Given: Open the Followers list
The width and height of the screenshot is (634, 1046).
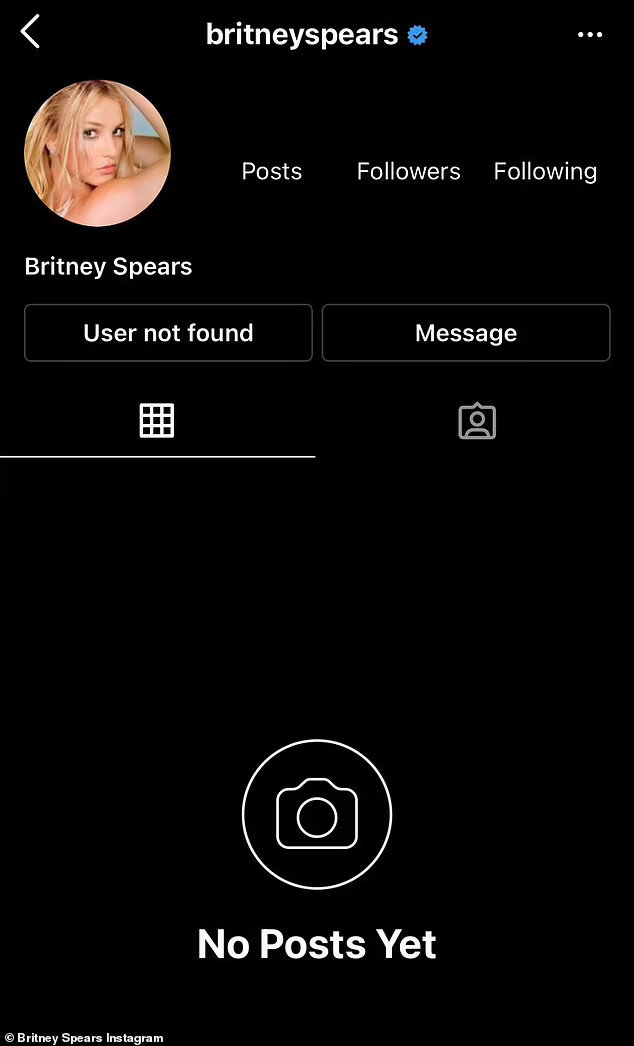Looking at the screenshot, I should 408,171.
